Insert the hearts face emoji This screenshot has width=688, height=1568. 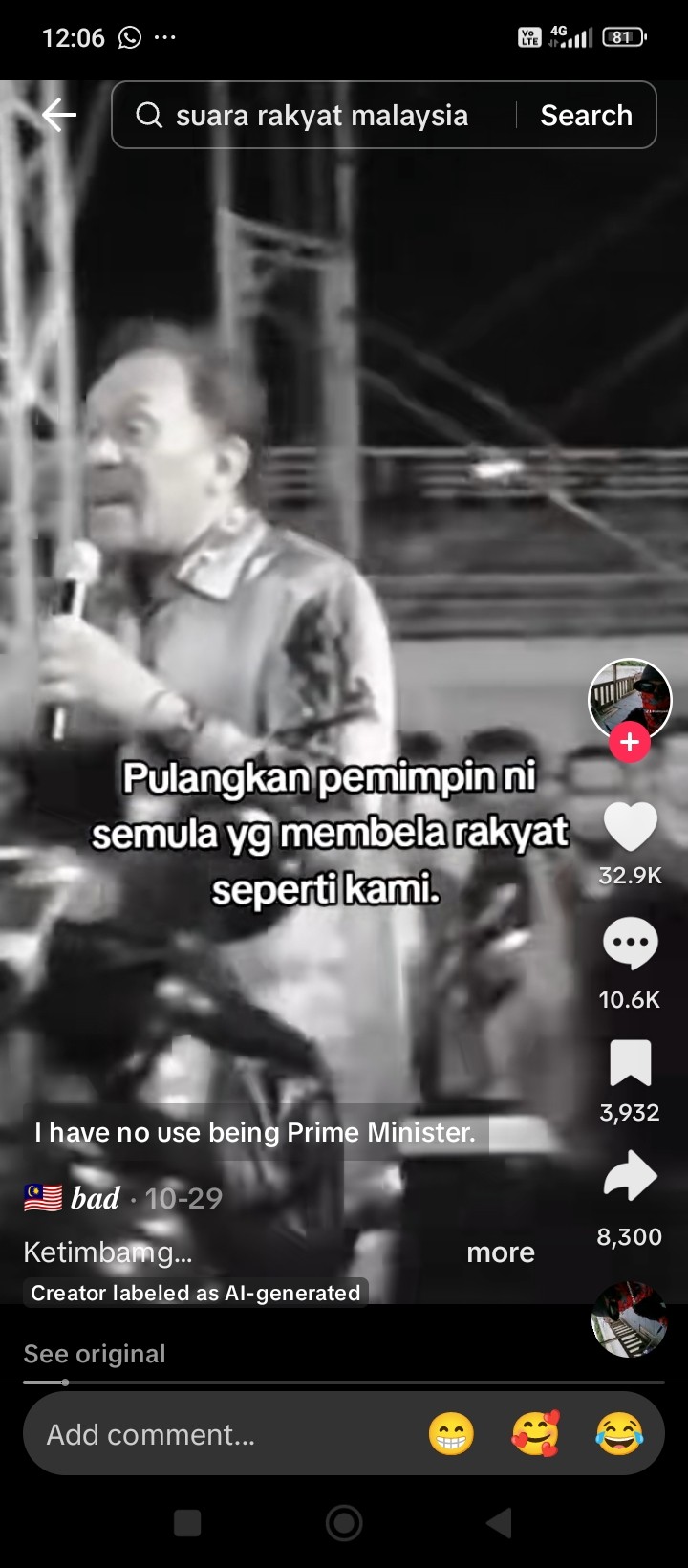click(535, 1434)
